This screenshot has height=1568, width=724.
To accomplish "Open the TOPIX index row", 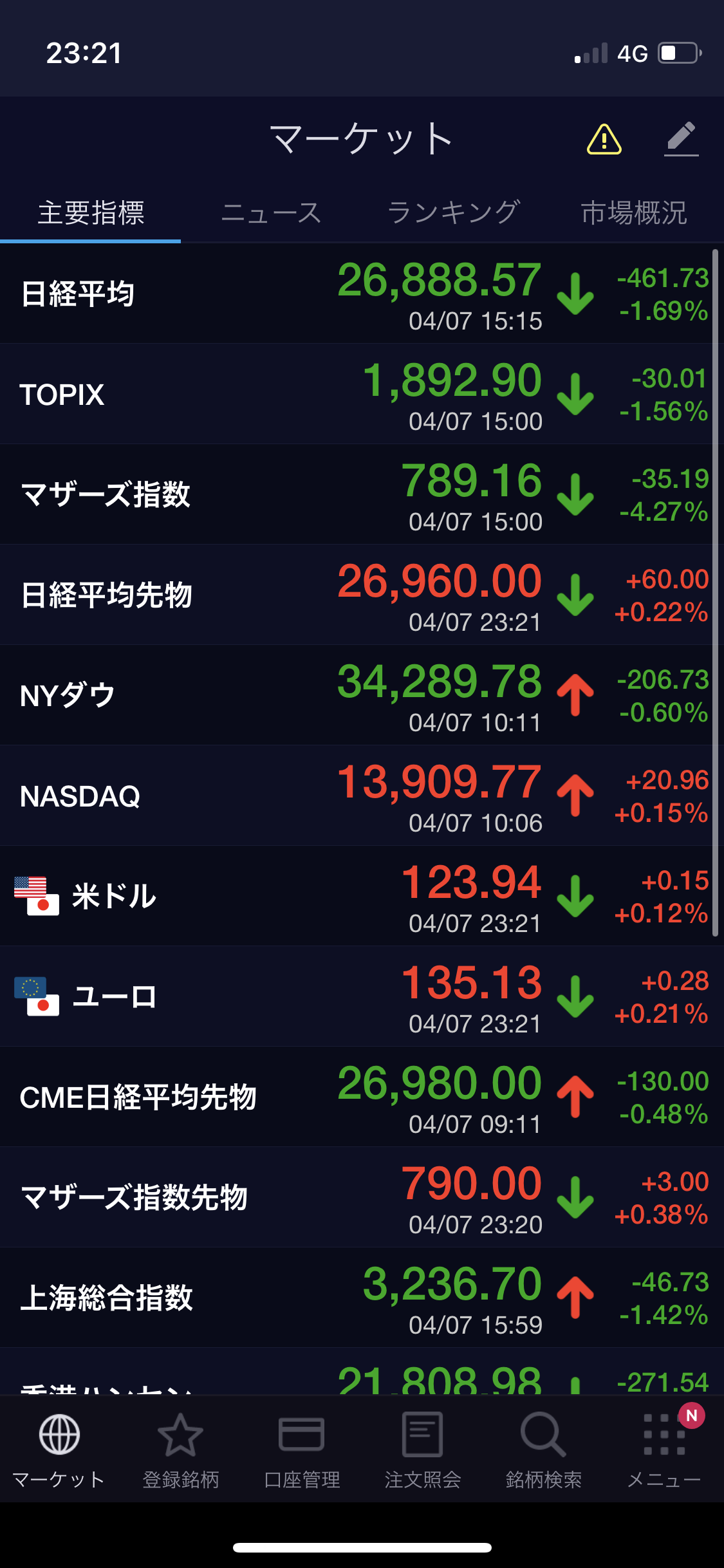I will click(360, 395).
